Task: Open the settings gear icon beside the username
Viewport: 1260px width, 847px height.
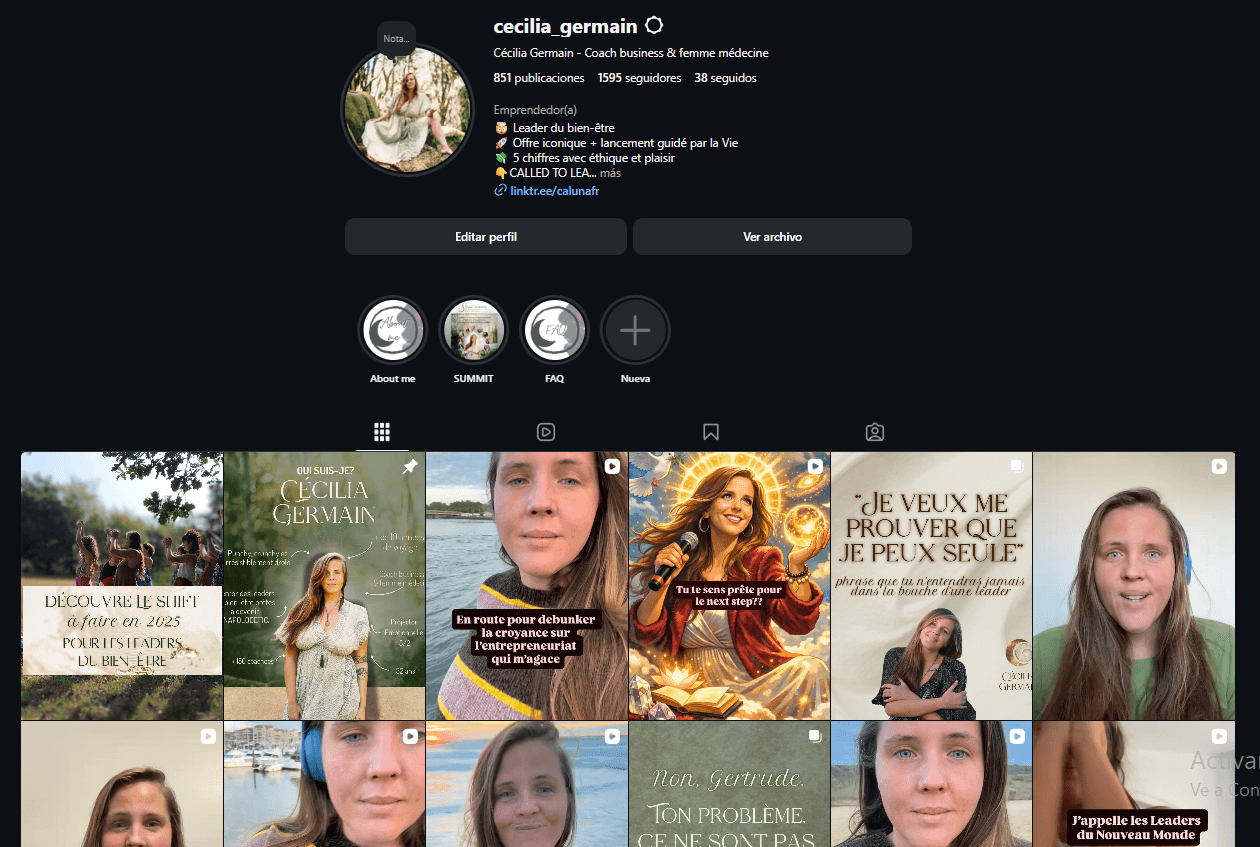Action: click(x=654, y=26)
